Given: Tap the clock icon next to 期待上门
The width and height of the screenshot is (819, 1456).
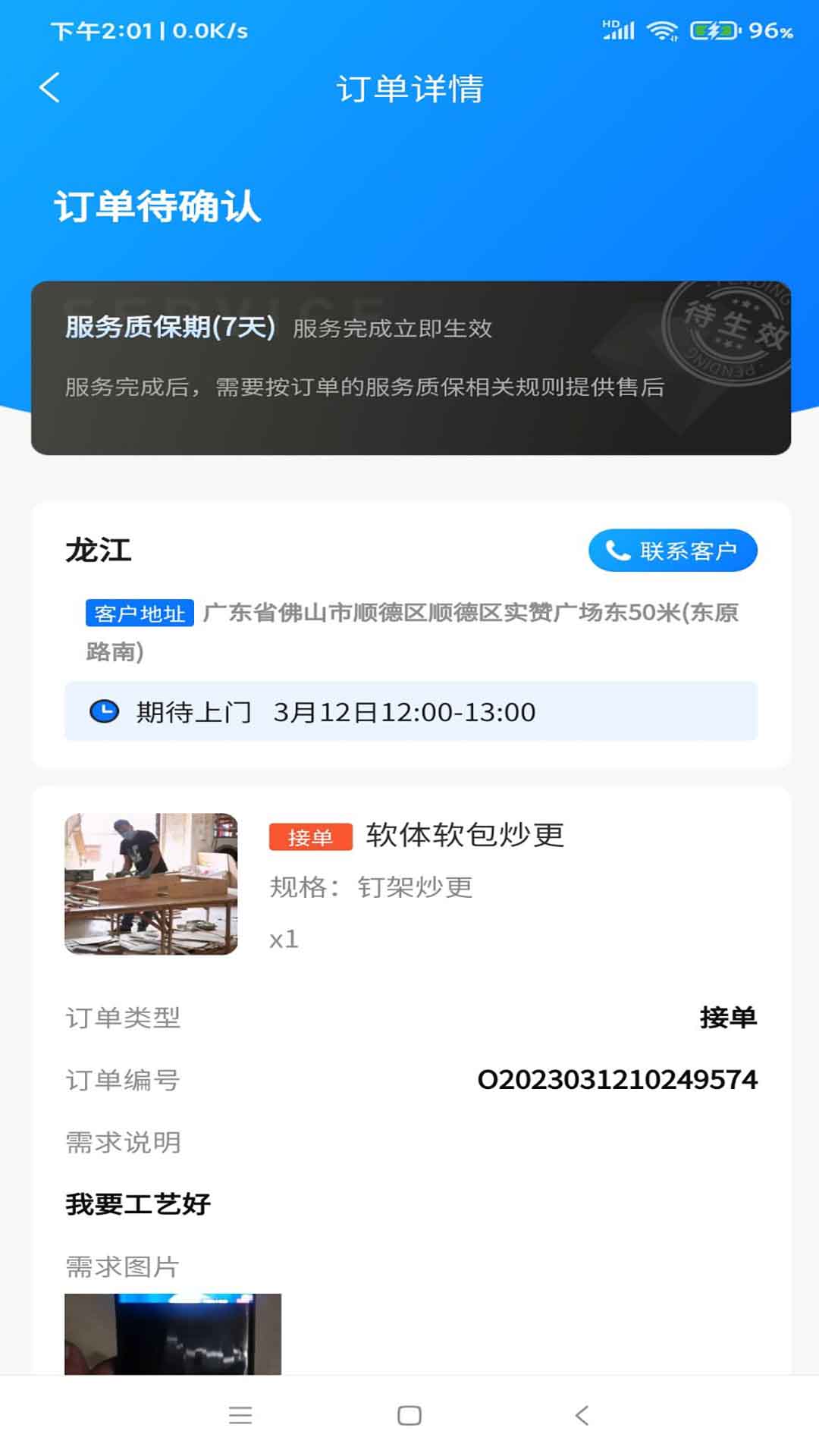Looking at the screenshot, I should click(104, 711).
